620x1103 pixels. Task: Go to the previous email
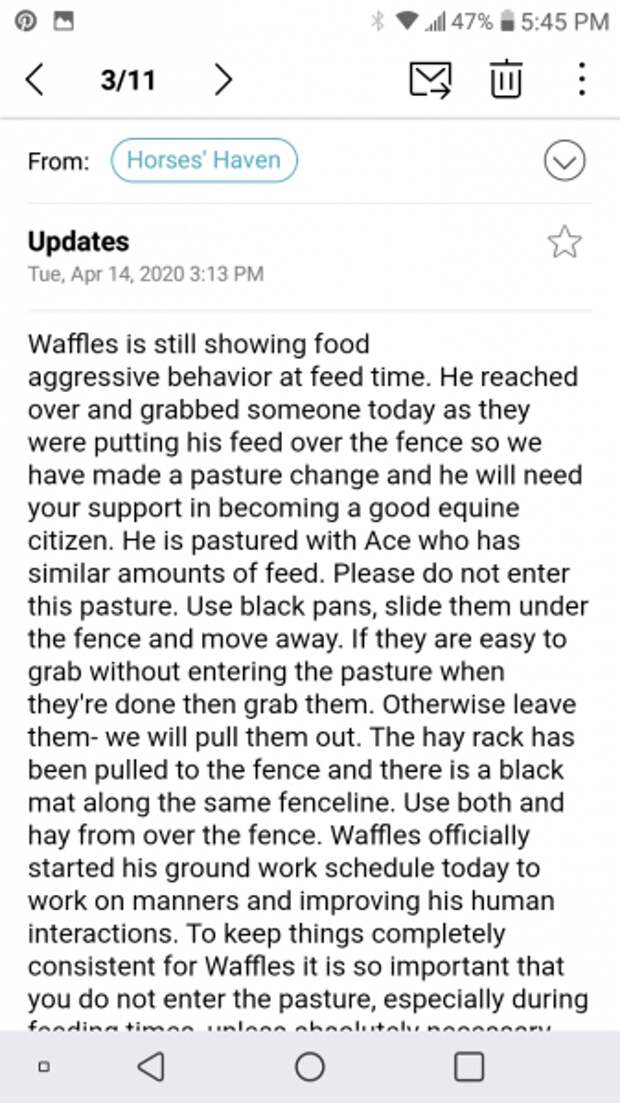pos(35,80)
